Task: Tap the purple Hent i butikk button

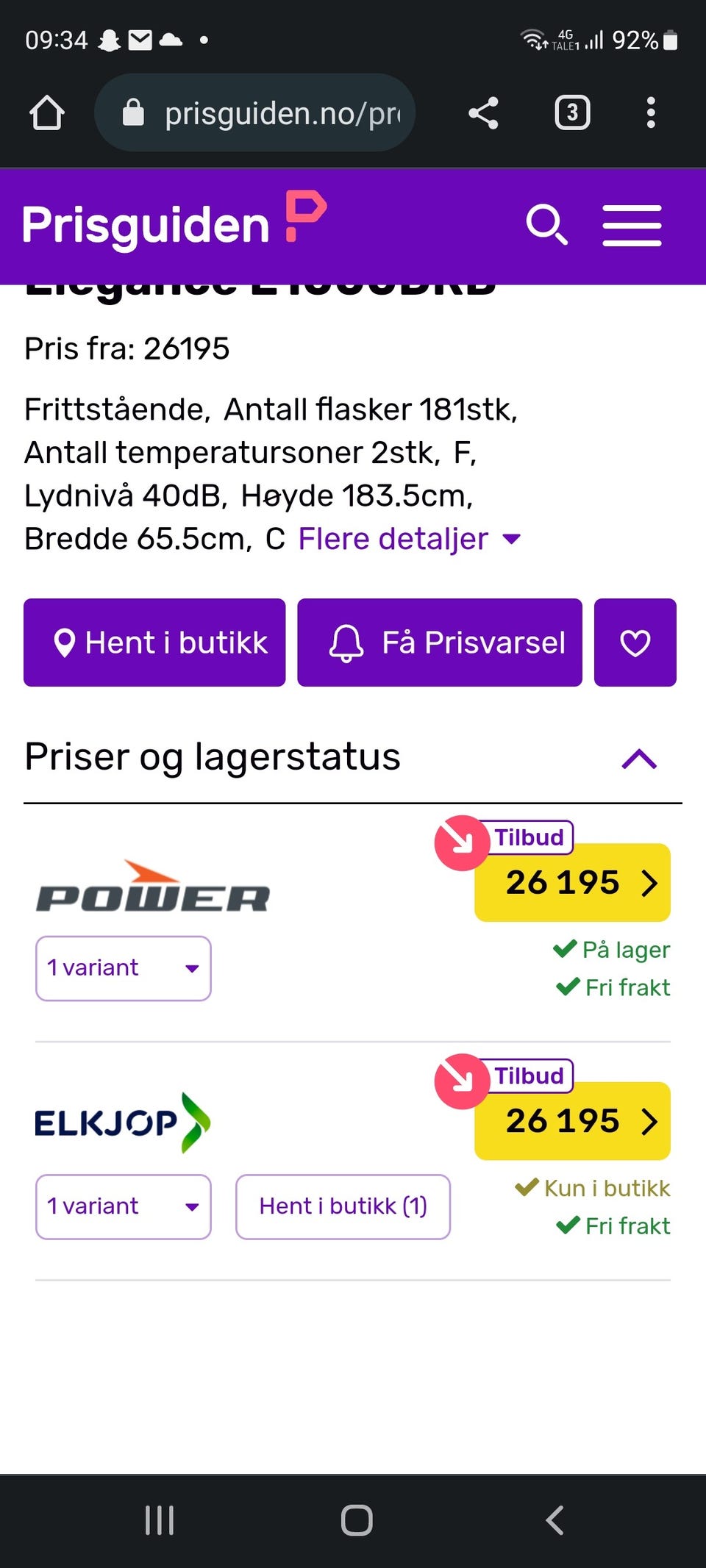Action: 154,642
